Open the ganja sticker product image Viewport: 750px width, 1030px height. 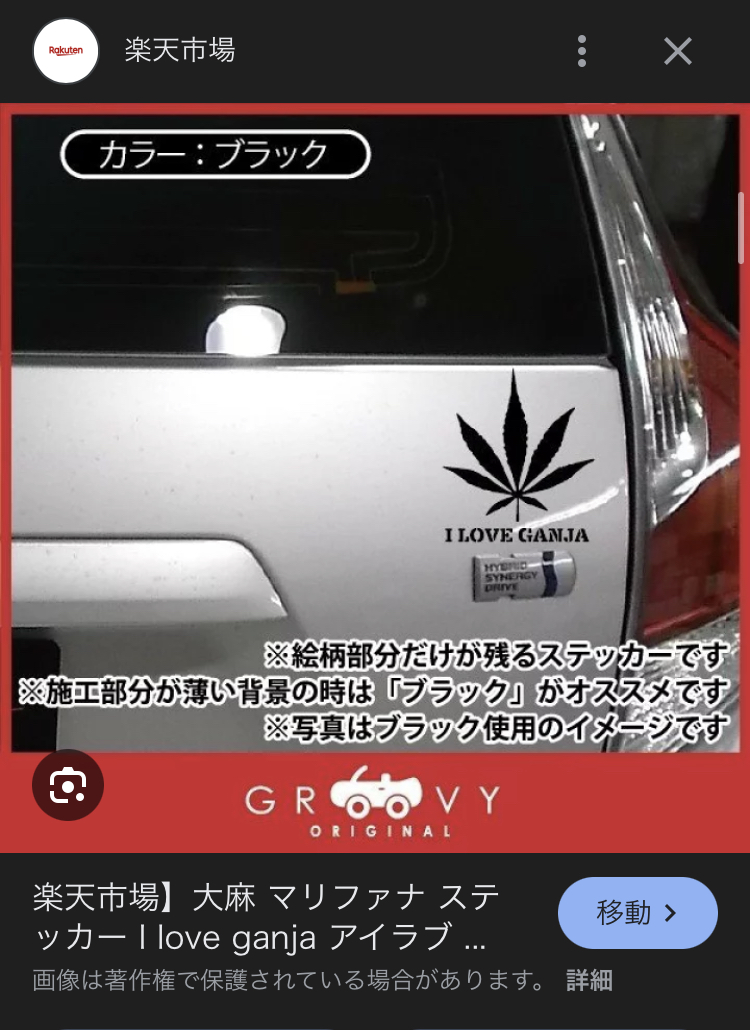coord(375,450)
